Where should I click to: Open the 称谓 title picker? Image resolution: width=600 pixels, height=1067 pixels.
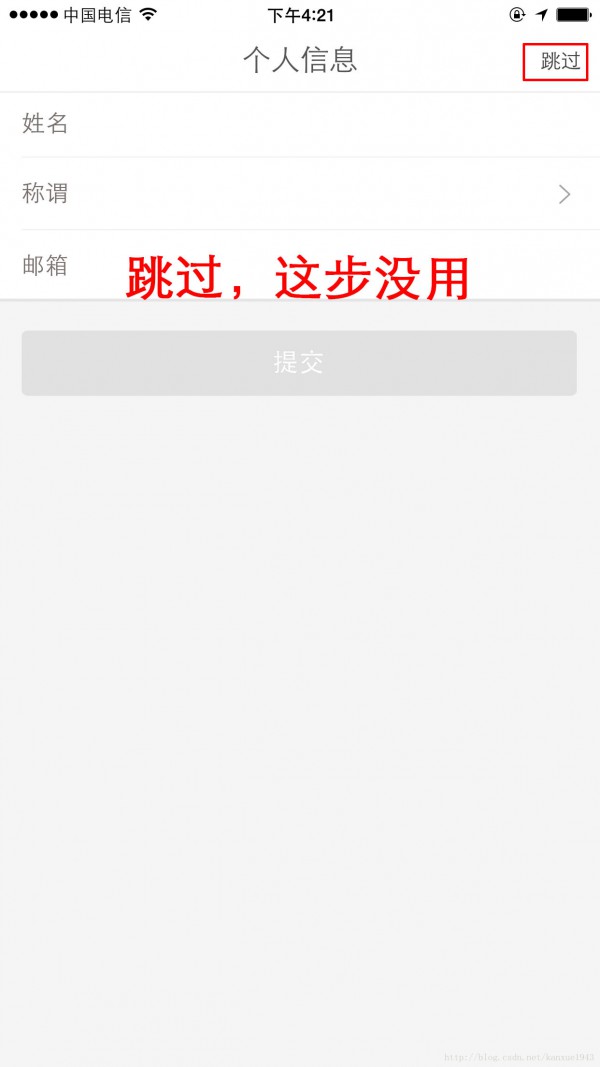(300, 194)
